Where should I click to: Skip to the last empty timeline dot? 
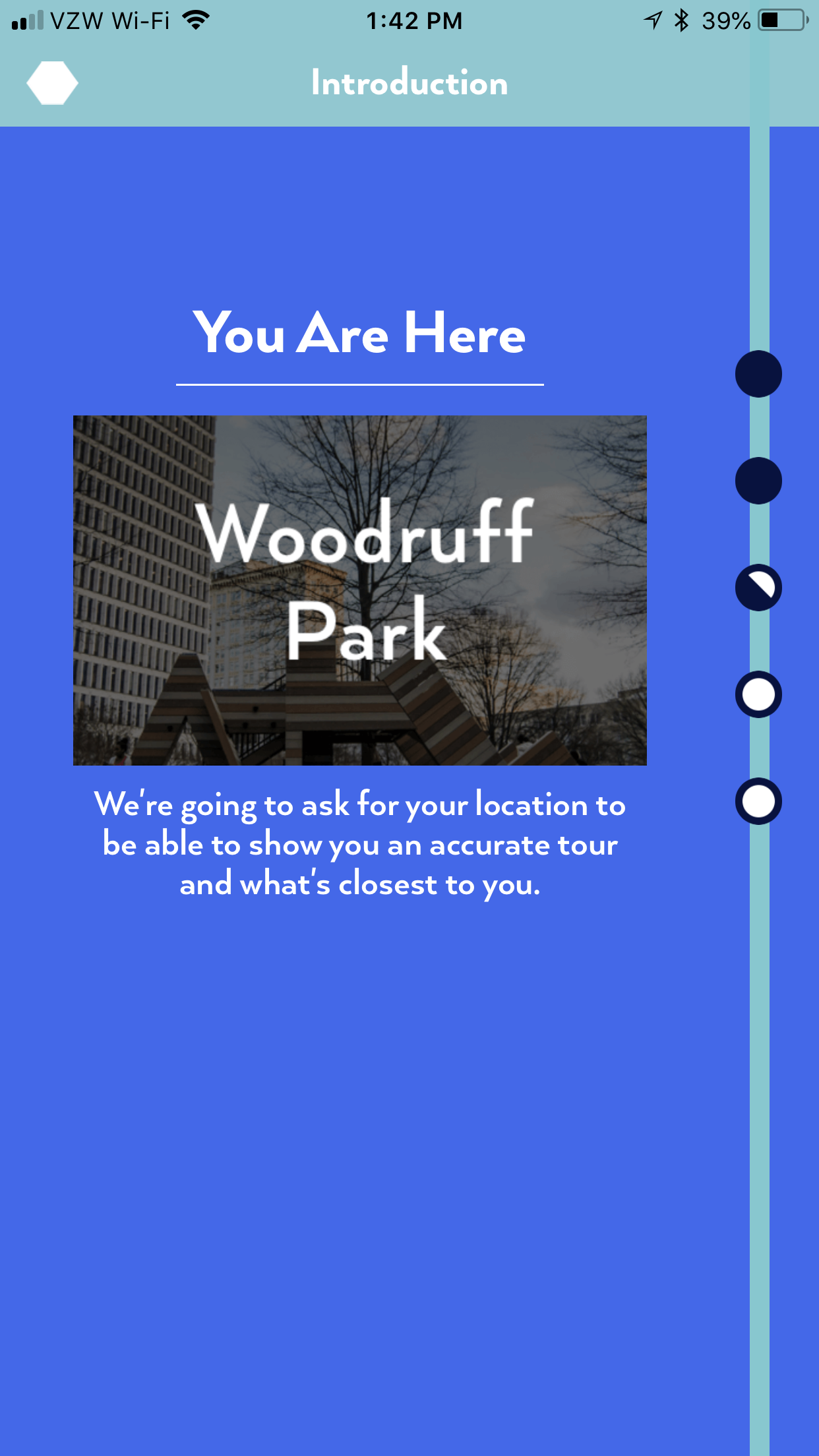(758, 801)
